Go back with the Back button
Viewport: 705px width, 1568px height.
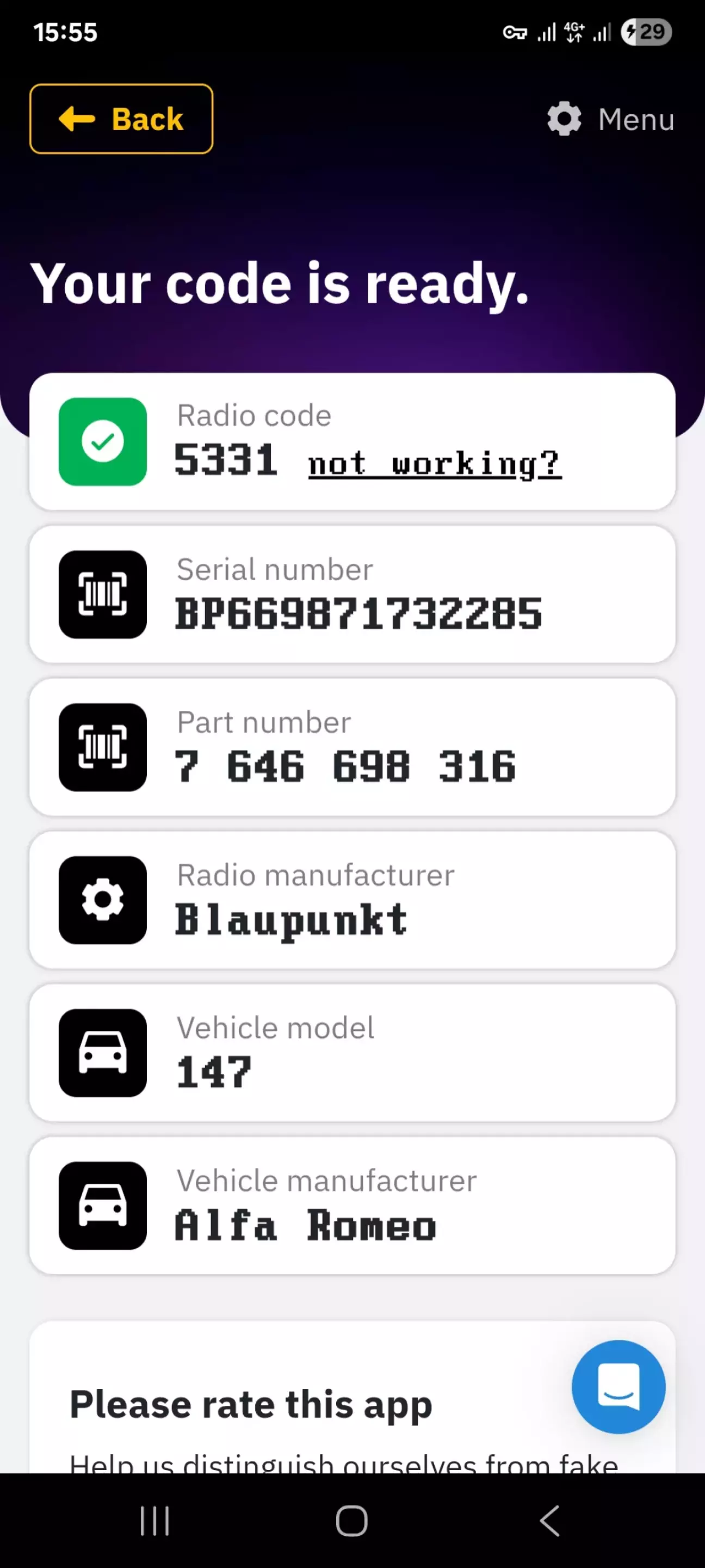point(121,119)
